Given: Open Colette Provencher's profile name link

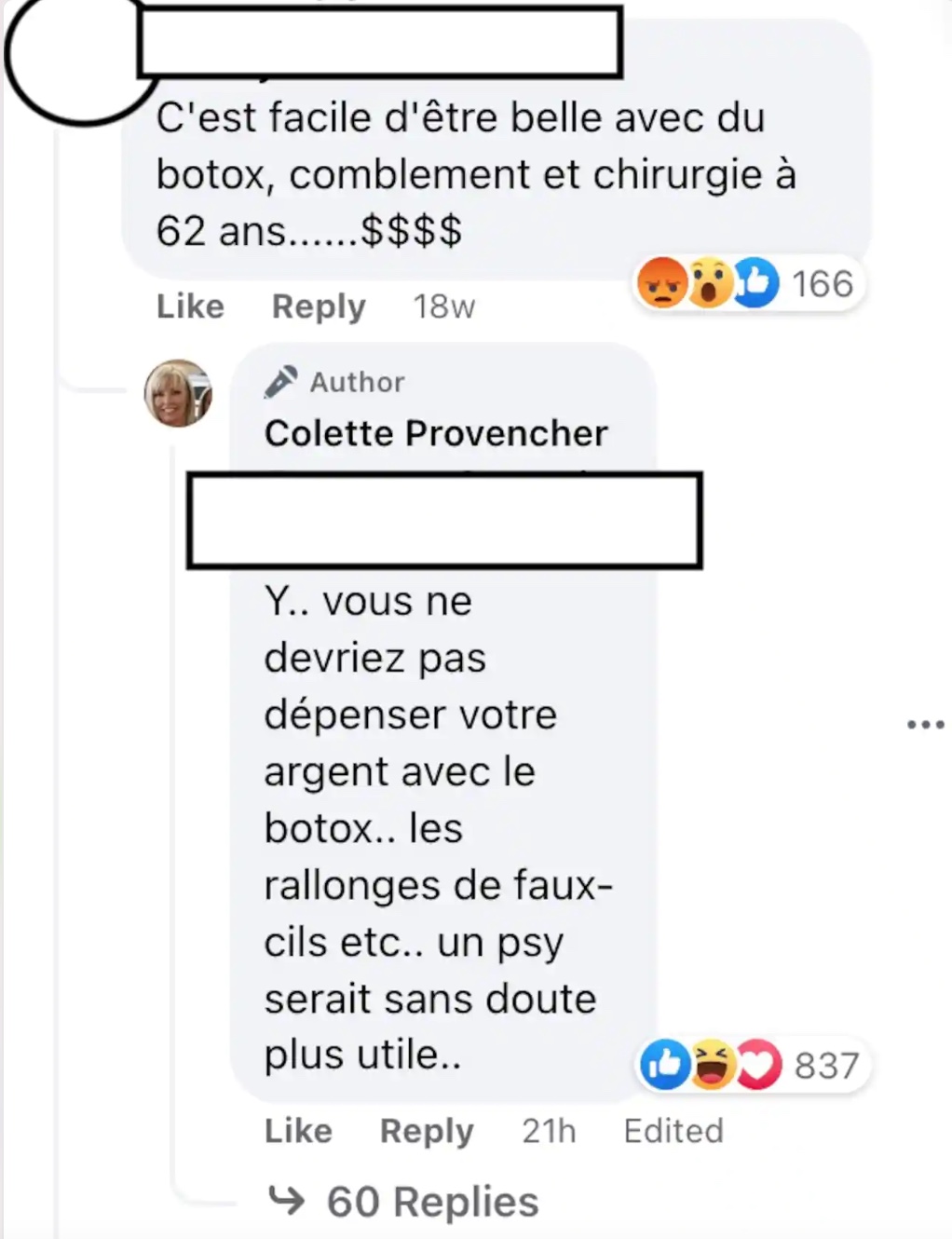Looking at the screenshot, I should point(436,433).
